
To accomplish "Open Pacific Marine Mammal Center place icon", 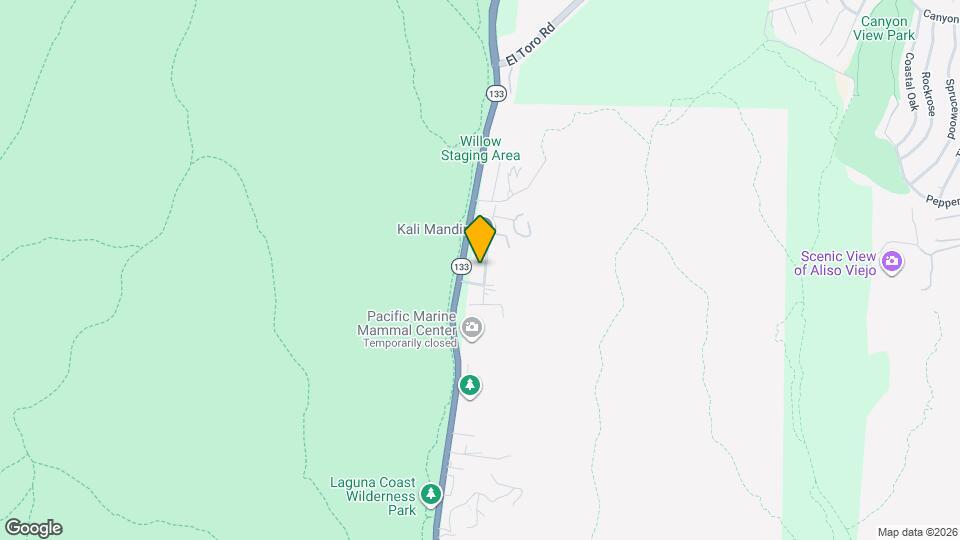I will tap(473, 327).
